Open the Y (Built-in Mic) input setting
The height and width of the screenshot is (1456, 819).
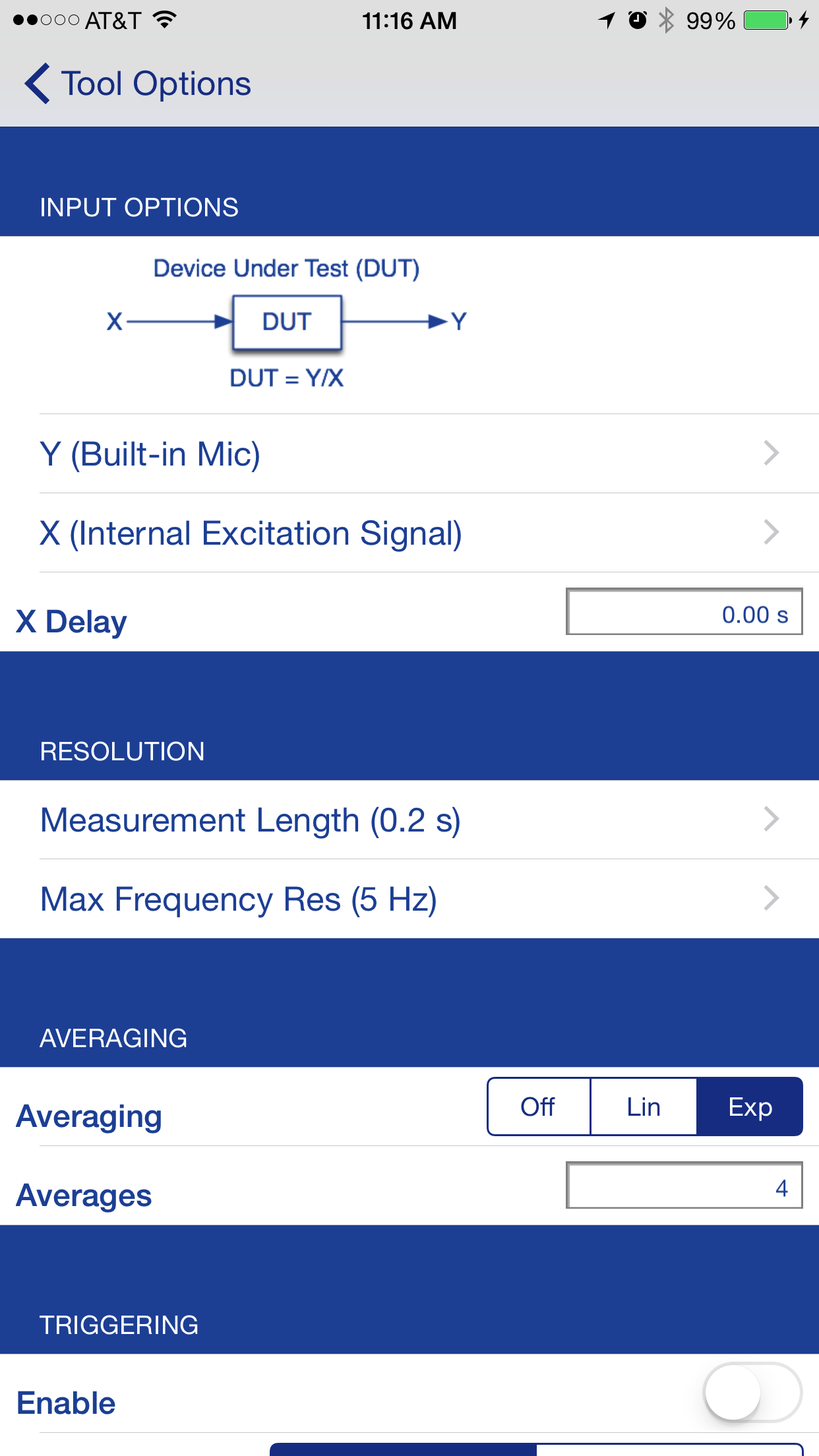(409, 454)
